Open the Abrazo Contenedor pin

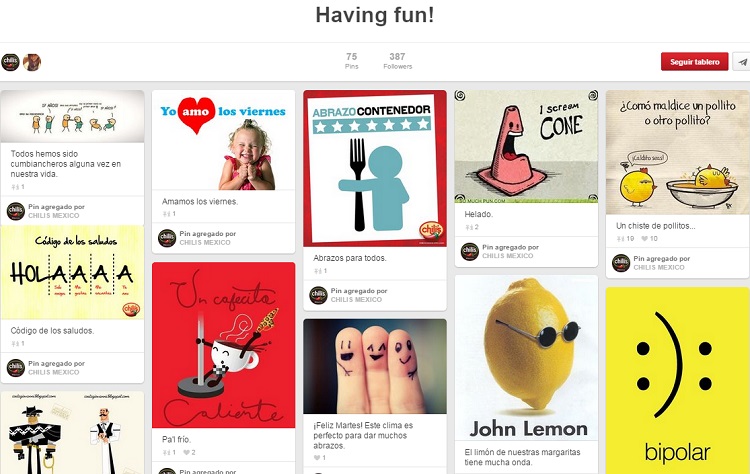375,168
